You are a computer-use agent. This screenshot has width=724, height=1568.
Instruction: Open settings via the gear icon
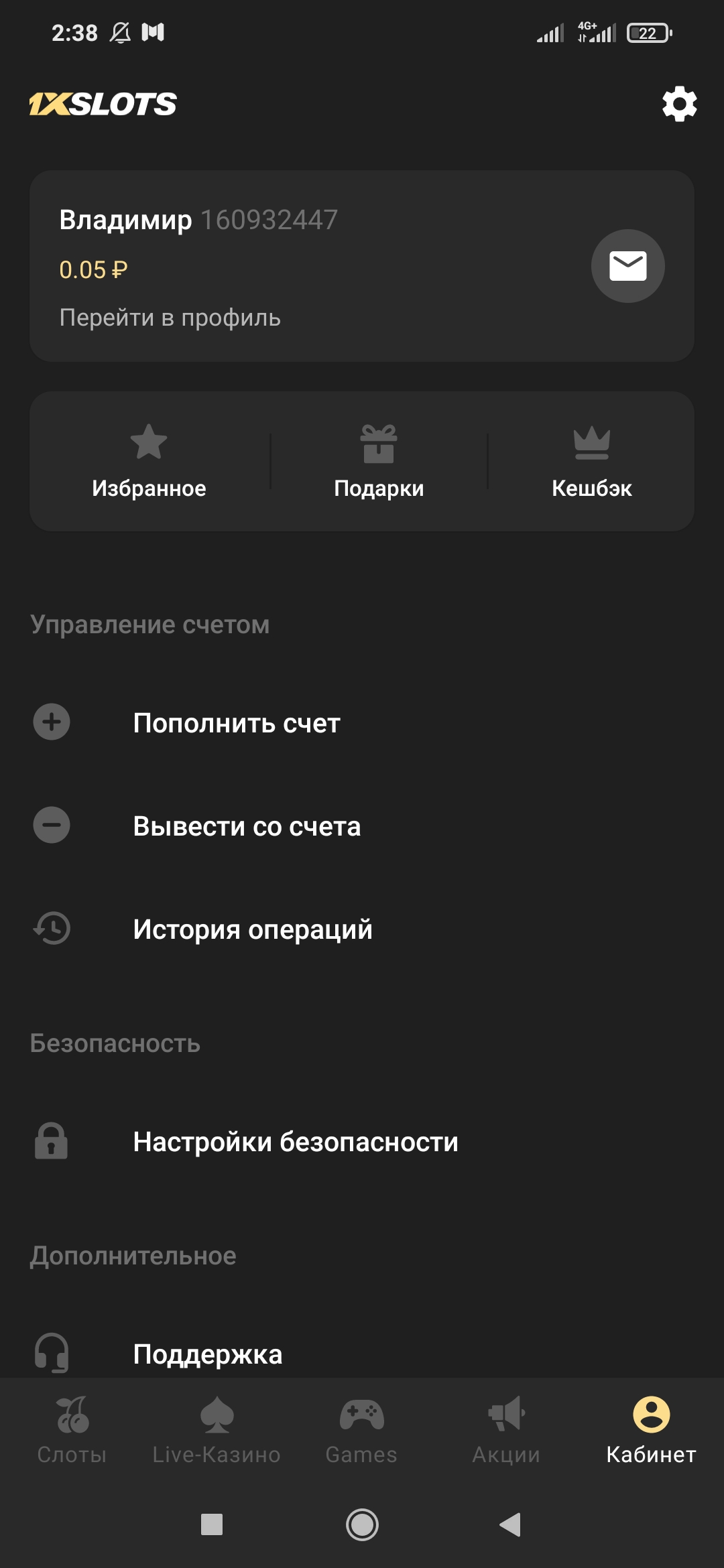pyautogui.click(x=679, y=104)
